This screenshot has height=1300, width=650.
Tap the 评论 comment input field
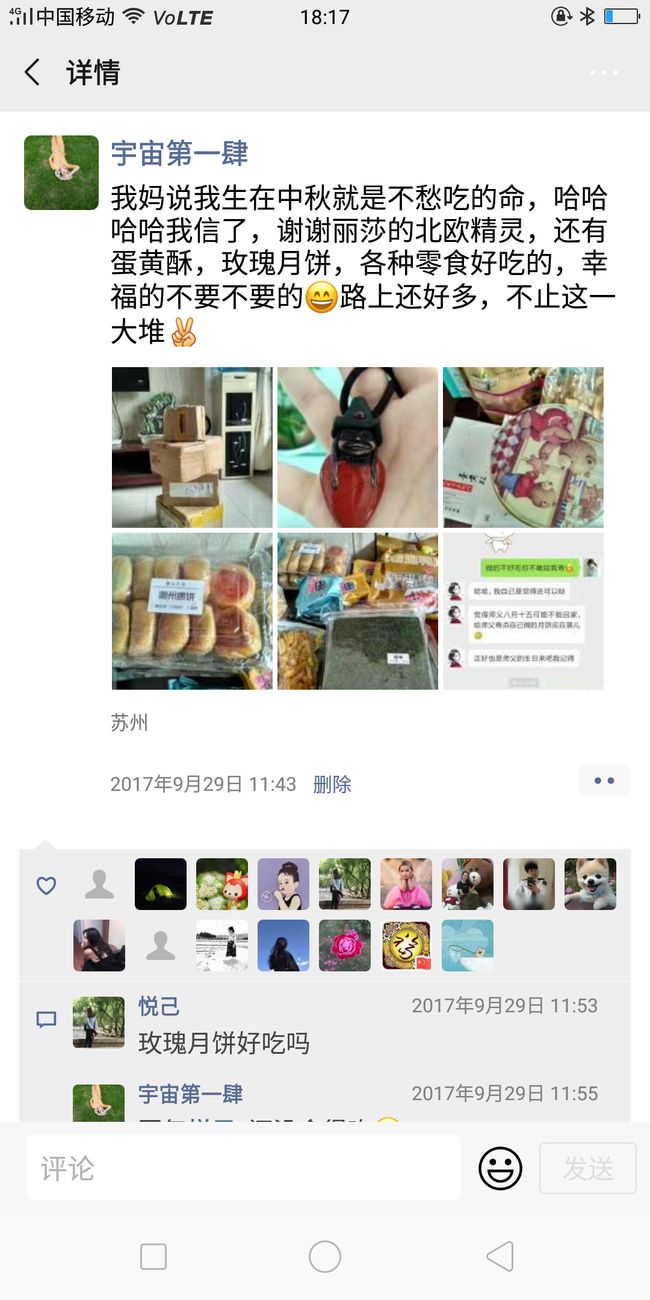(x=244, y=1167)
